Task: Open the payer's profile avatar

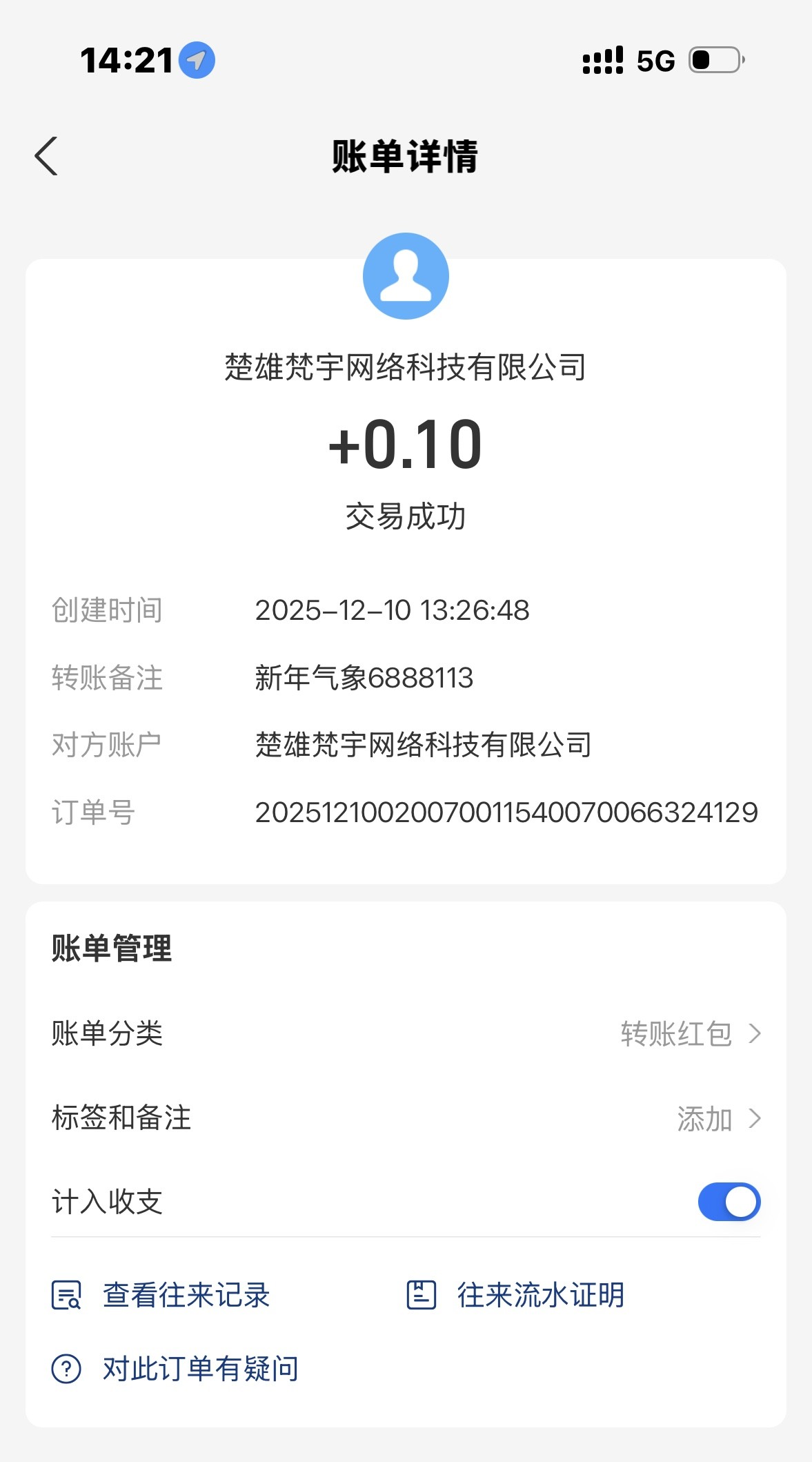Action: tap(406, 276)
